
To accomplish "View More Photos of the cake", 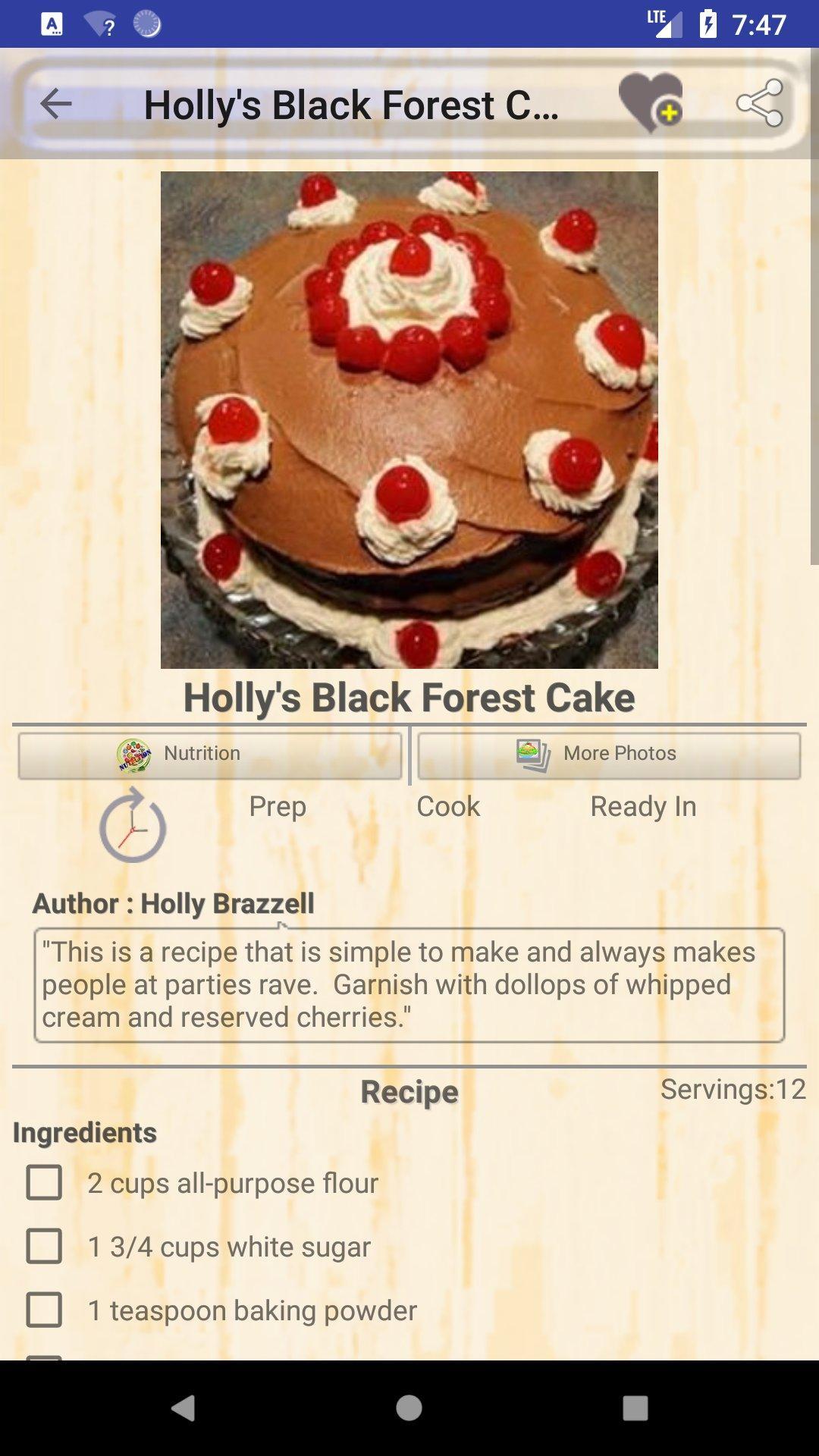I will tap(609, 755).
